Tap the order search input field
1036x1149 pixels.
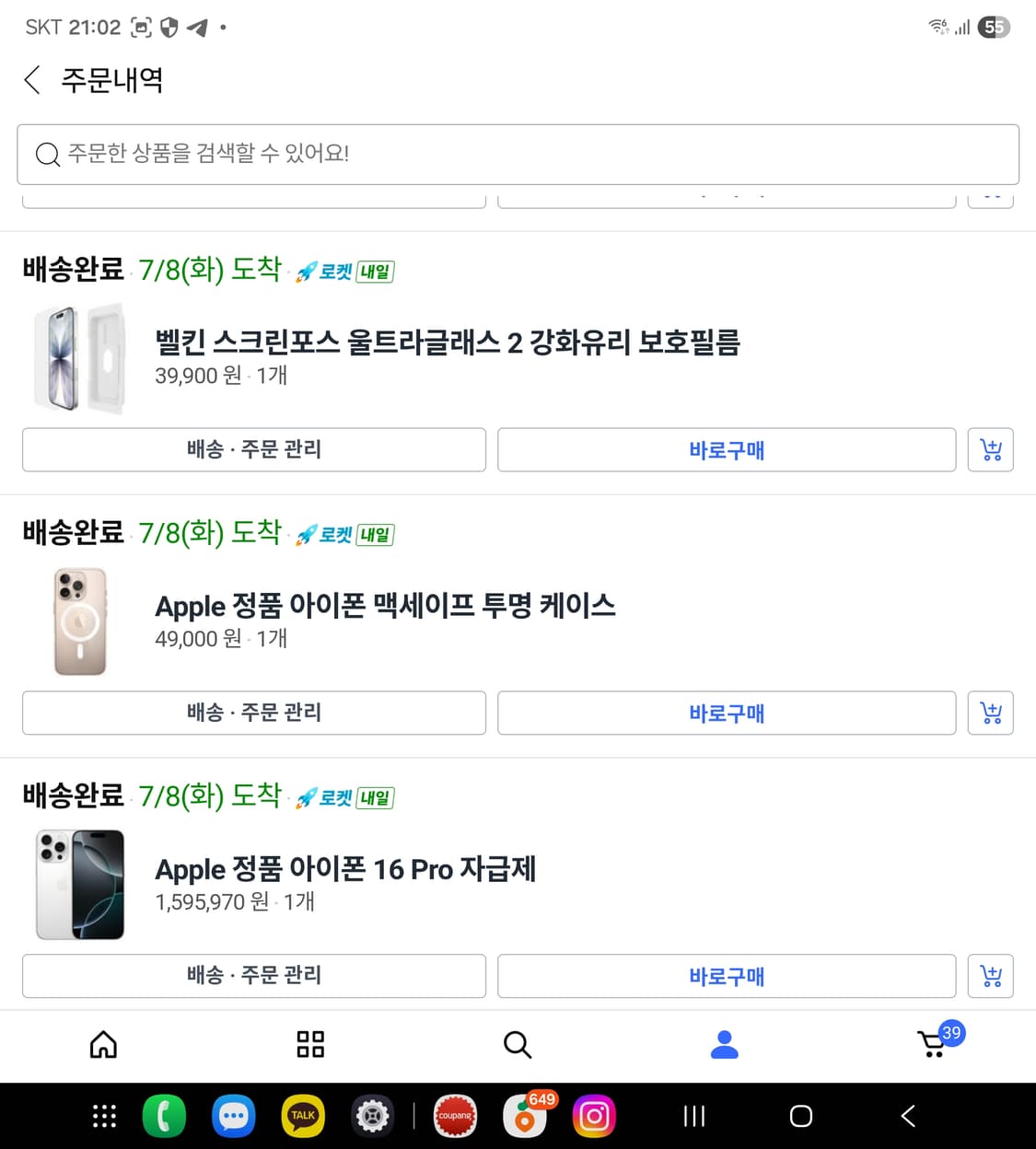point(518,155)
